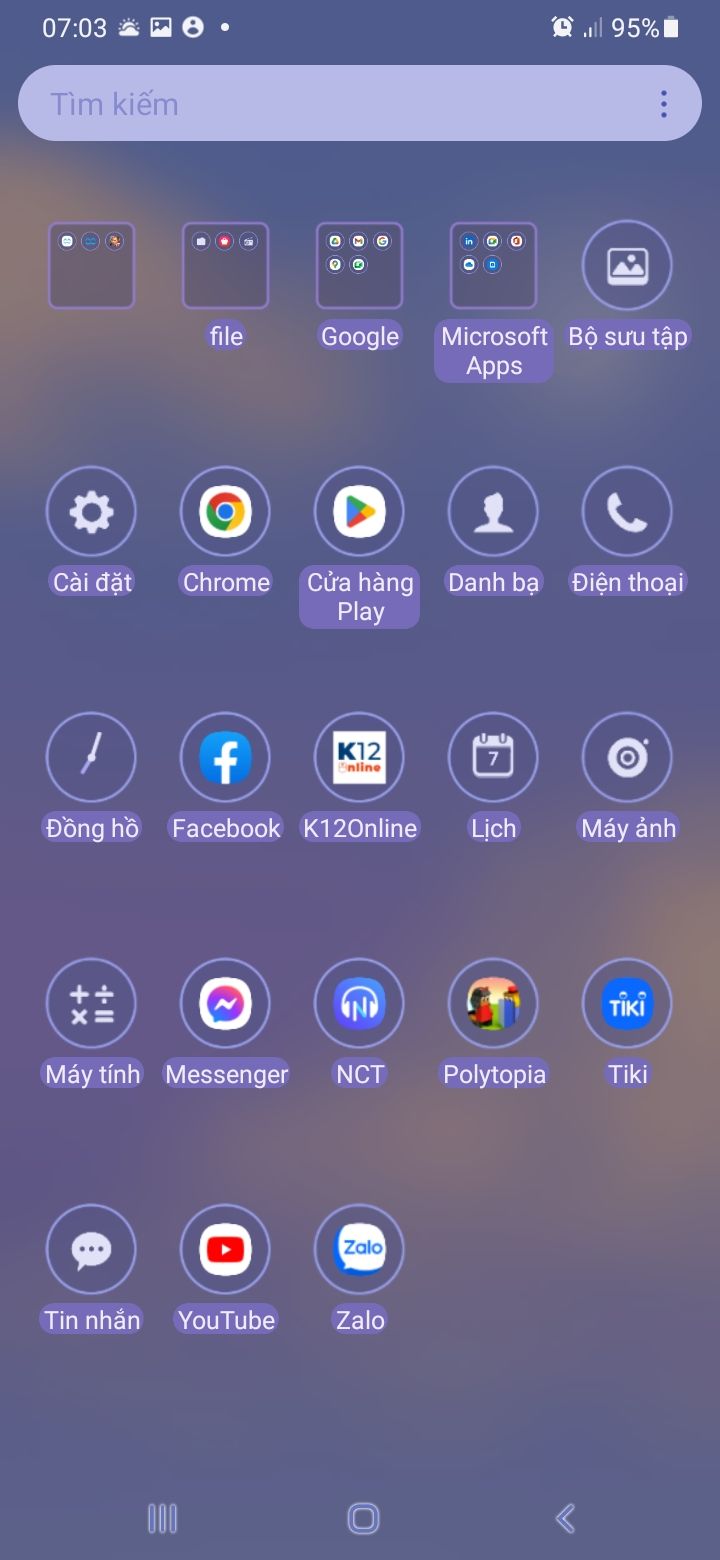Image resolution: width=720 pixels, height=1560 pixels.
Task: Tap the home button in navigation bar
Action: pos(363,1518)
